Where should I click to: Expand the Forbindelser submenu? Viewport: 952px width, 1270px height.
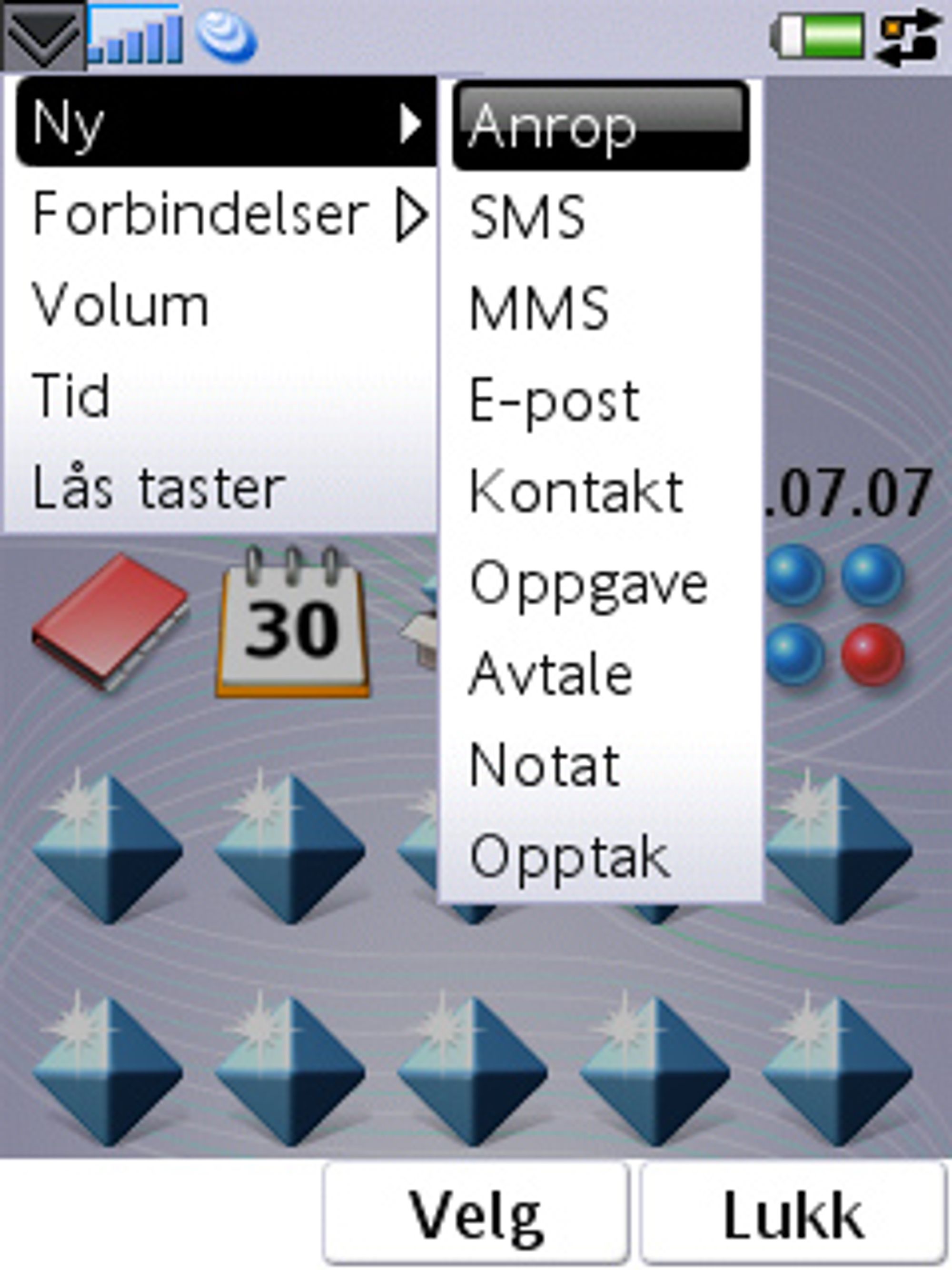(224, 215)
